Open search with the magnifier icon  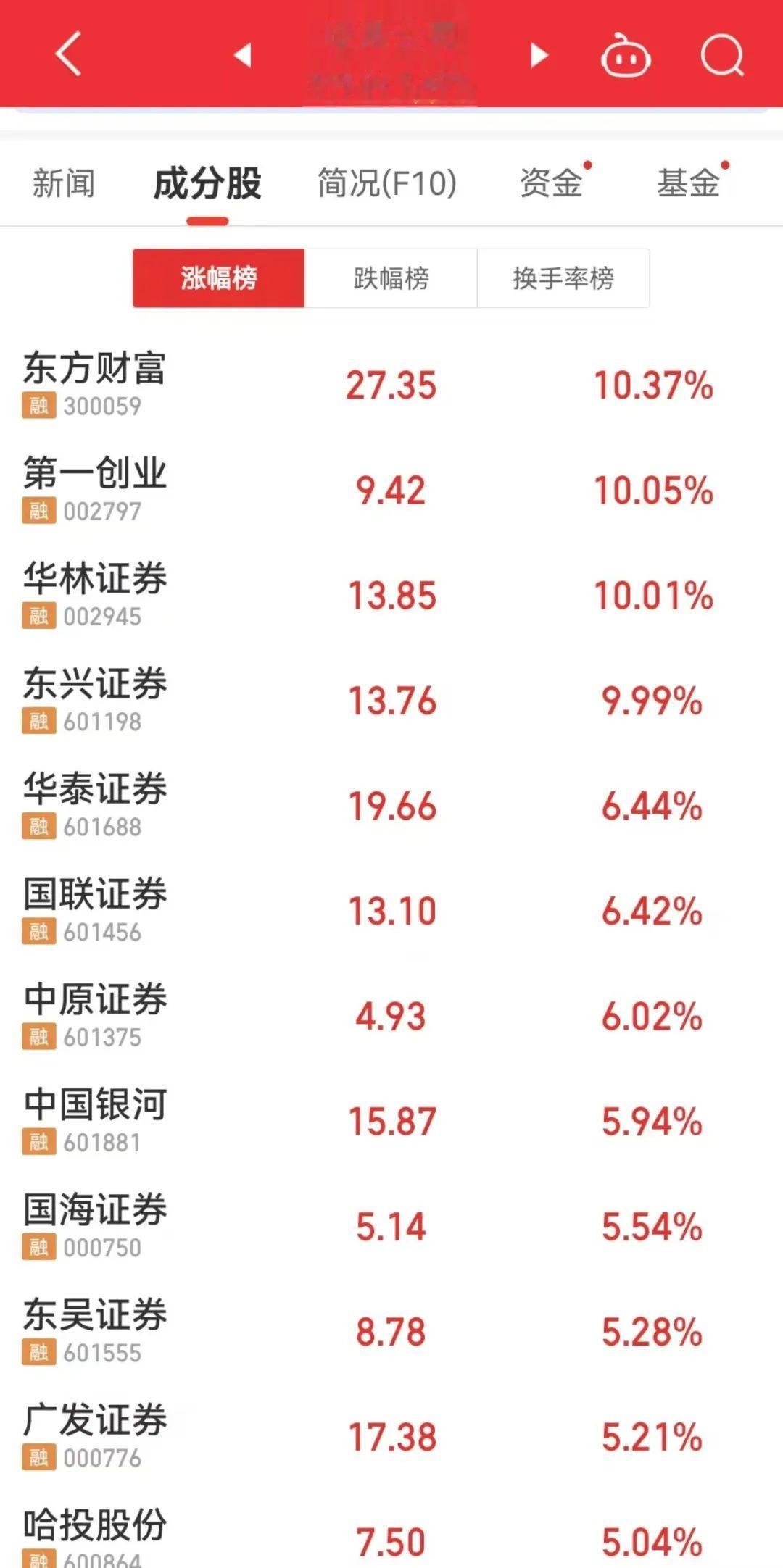click(x=722, y=56)
